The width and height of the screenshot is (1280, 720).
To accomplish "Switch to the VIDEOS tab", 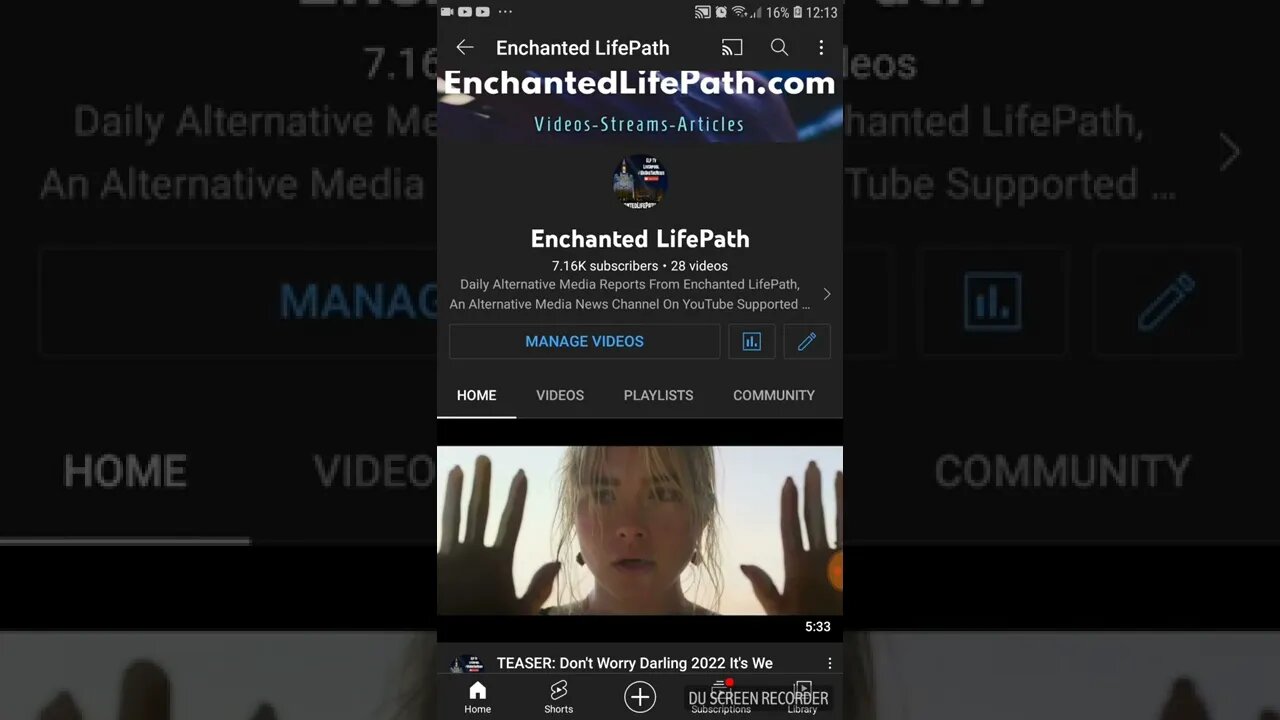I will tap(560, 395).
